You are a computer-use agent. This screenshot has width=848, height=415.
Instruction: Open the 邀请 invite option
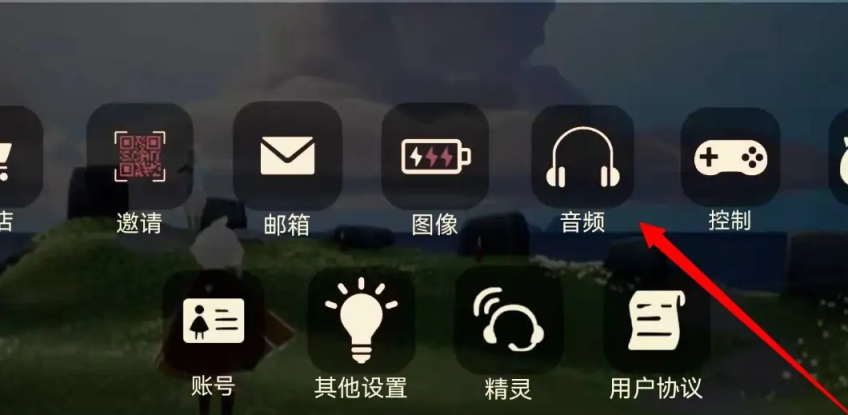(139, 157)
